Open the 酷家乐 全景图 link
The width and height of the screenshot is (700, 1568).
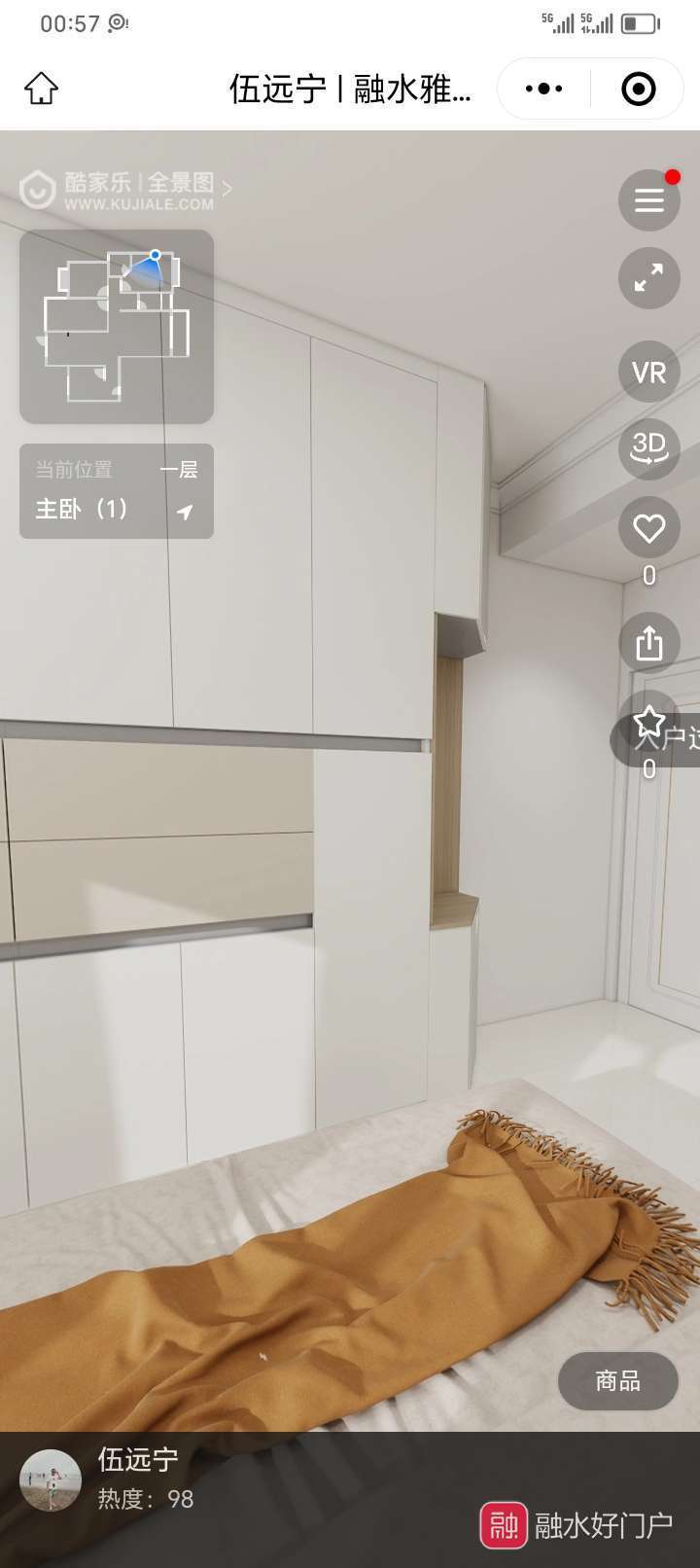click(x=126, y=190)
